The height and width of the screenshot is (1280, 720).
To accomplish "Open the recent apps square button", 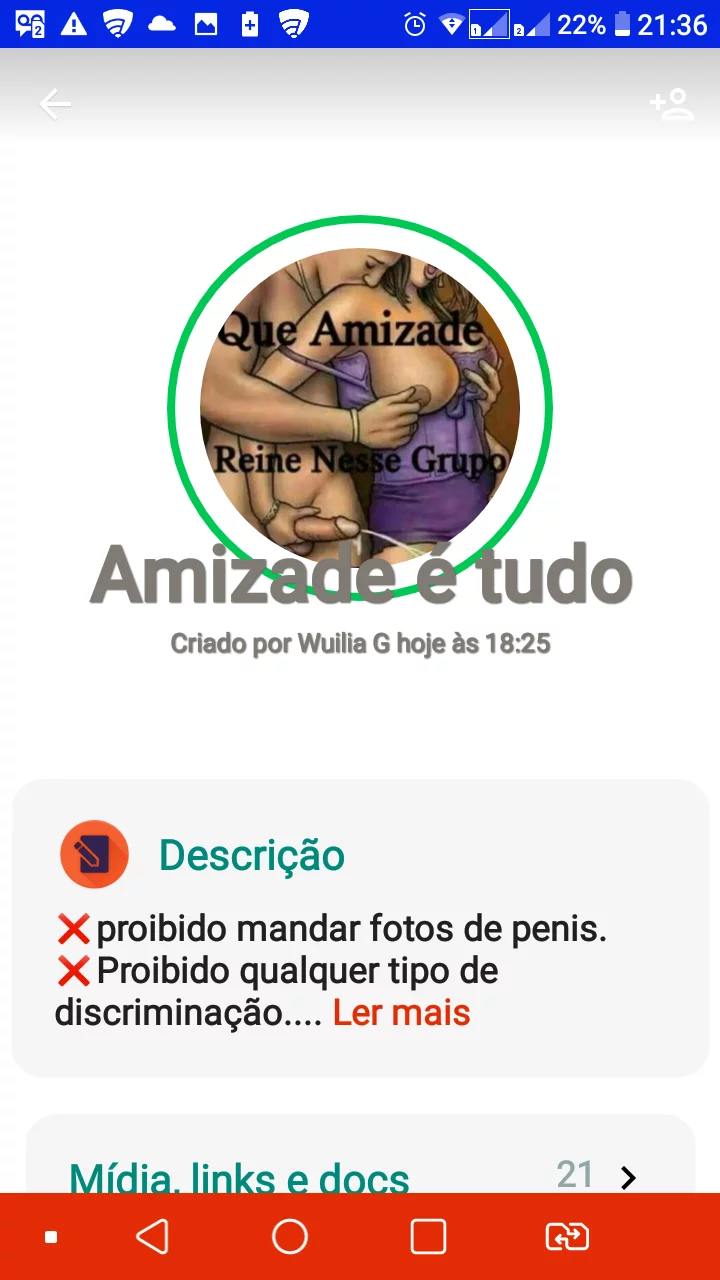I will point(428,1237).
